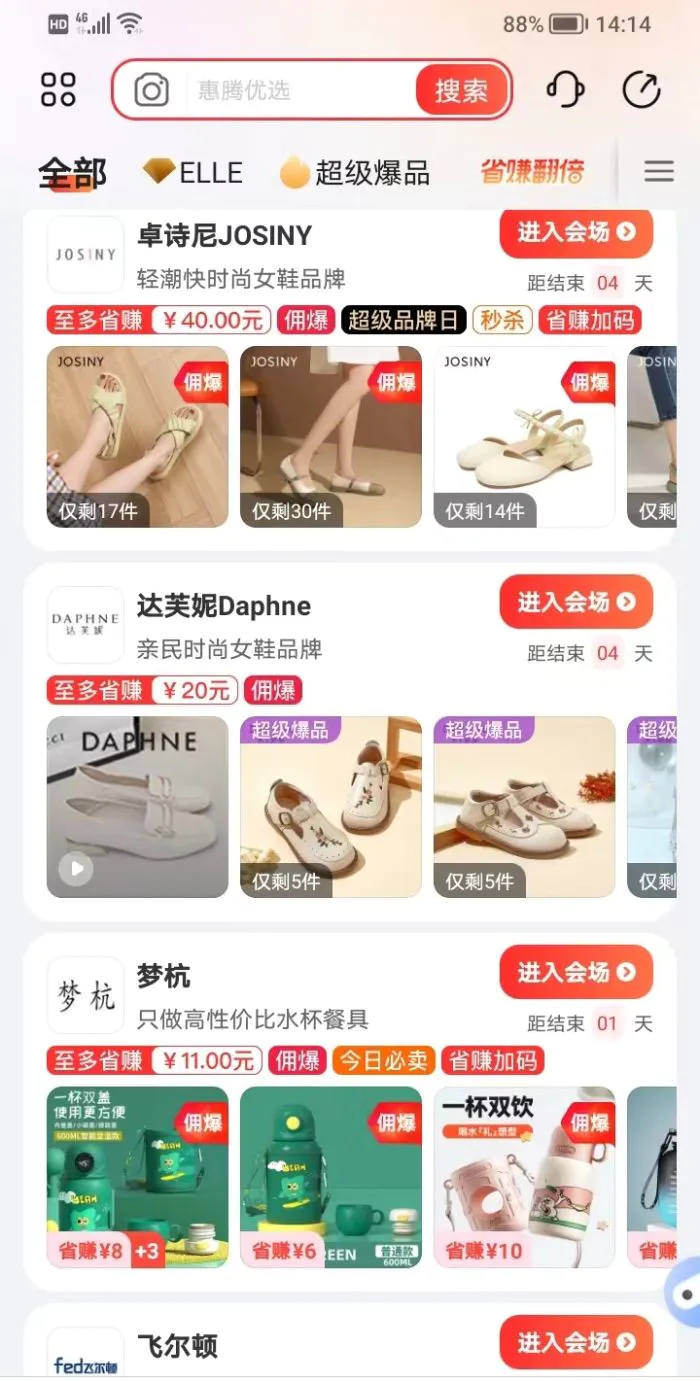The width and height of the screenshot is (700, 1381).
Task: Expand the hamburger category menu
Action: pyautogui.click(x=658, y=172)
